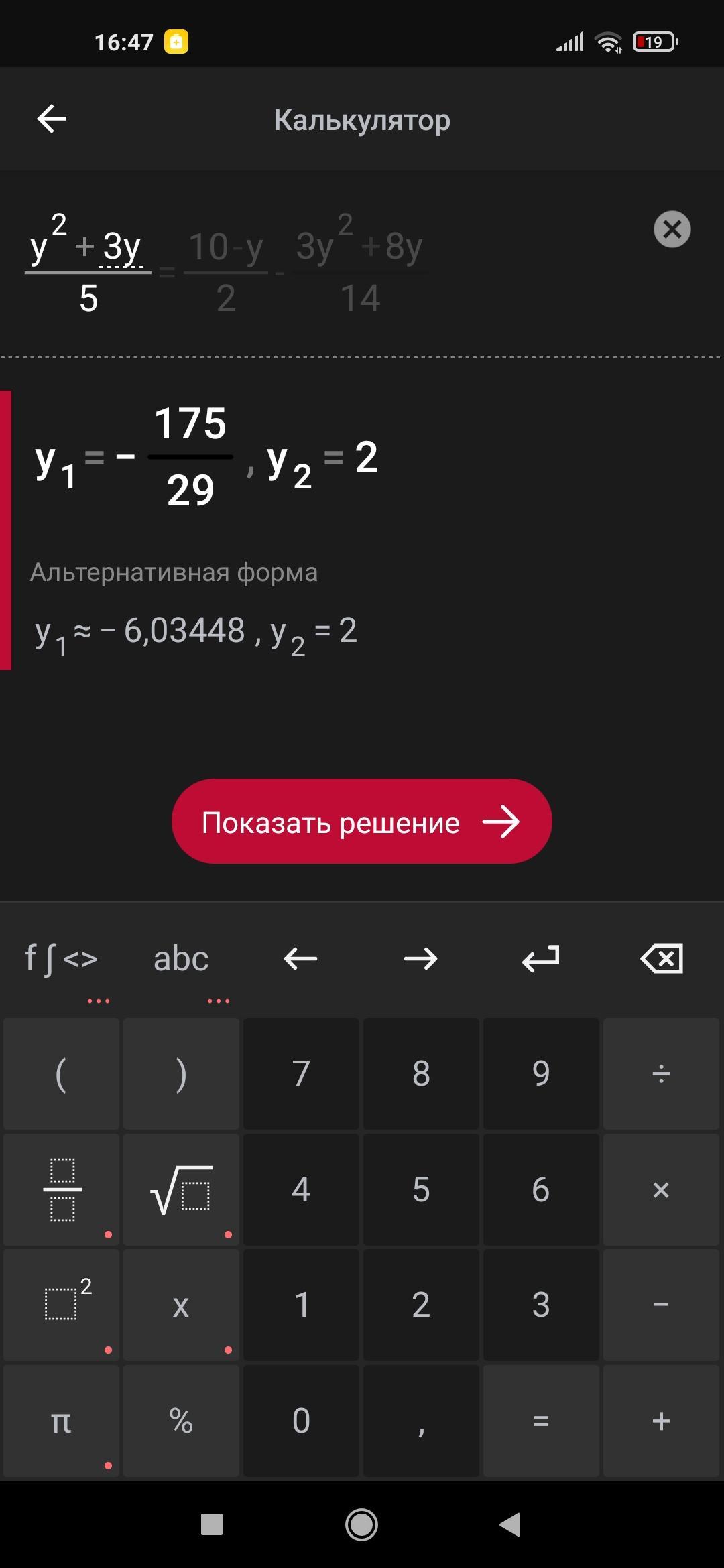Tap the percent key
Image resolution: width=724 pixels, height=1568 pixels.
[x=181, y=1421]
